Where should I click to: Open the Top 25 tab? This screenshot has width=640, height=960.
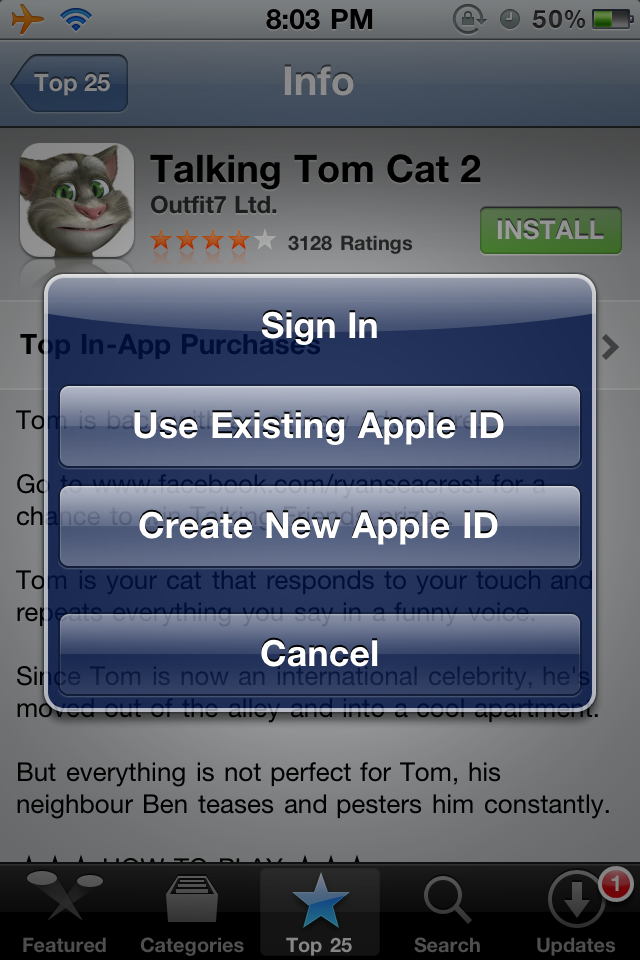[320, 912]
